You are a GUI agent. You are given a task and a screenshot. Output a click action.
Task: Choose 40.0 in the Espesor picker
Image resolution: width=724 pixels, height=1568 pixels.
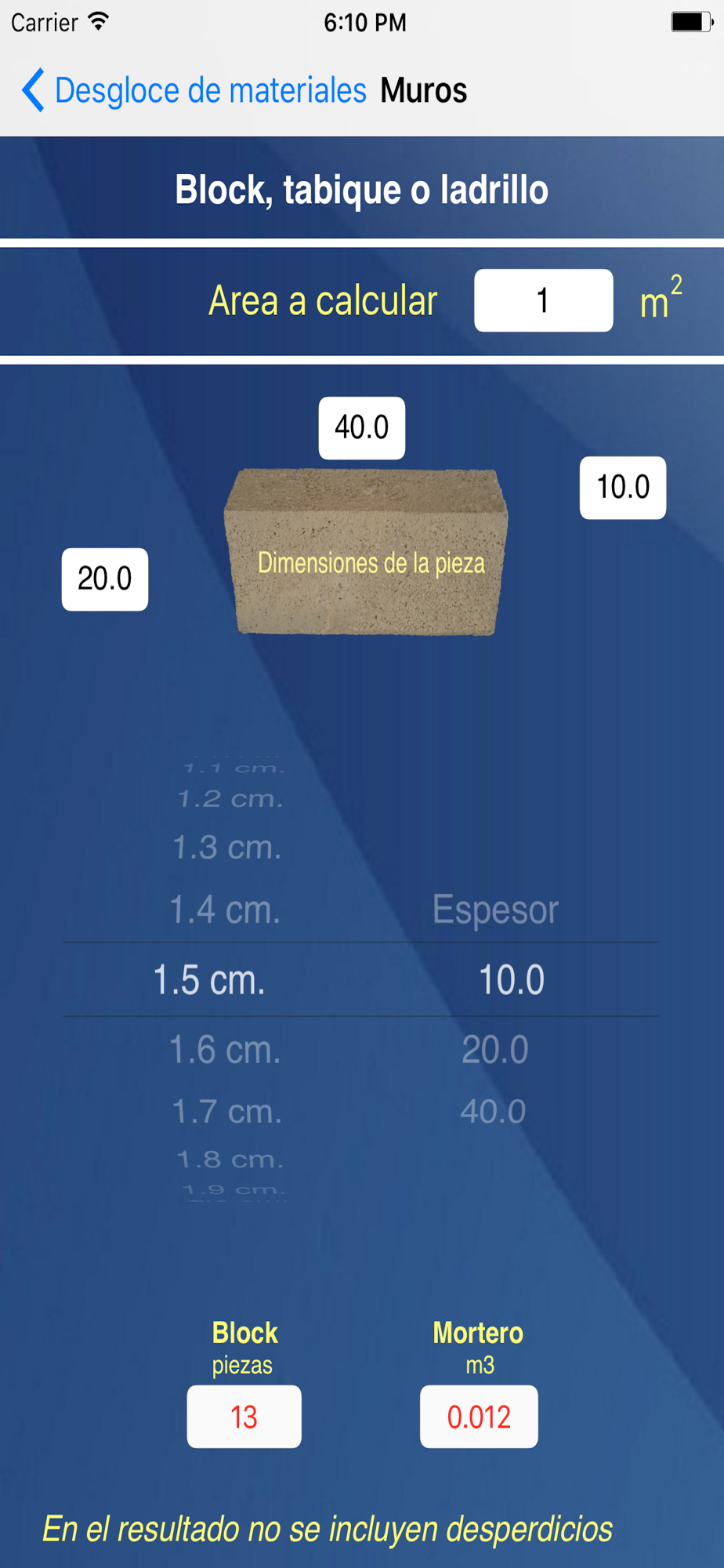pyautogui.click(x=493, y=1112)
